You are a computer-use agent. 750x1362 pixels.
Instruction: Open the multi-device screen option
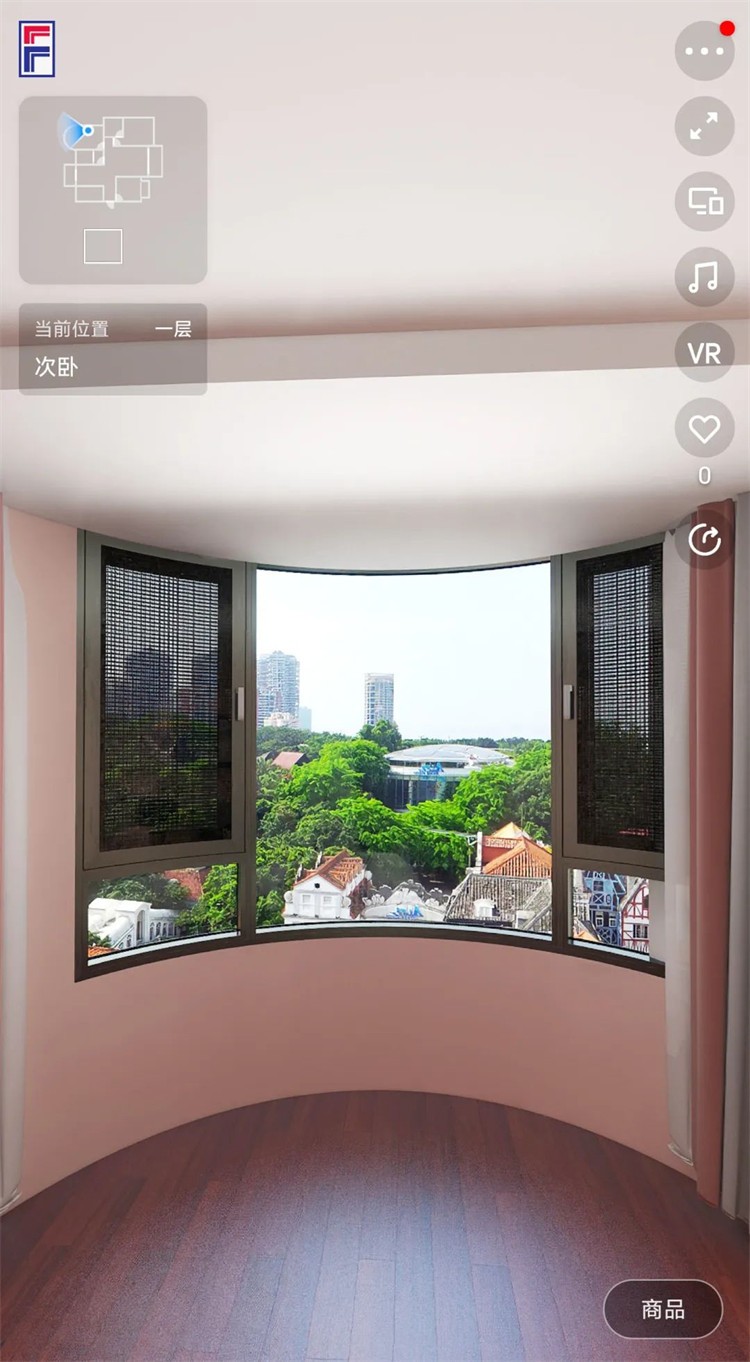pyautogui.click(x=704, y=202)
